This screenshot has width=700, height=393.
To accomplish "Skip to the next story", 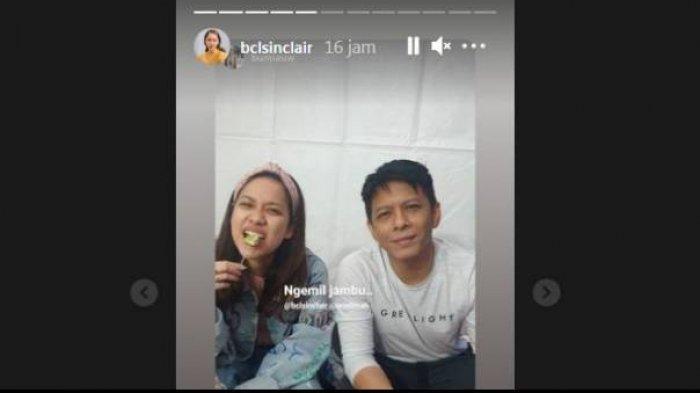I will coord(546,293).
